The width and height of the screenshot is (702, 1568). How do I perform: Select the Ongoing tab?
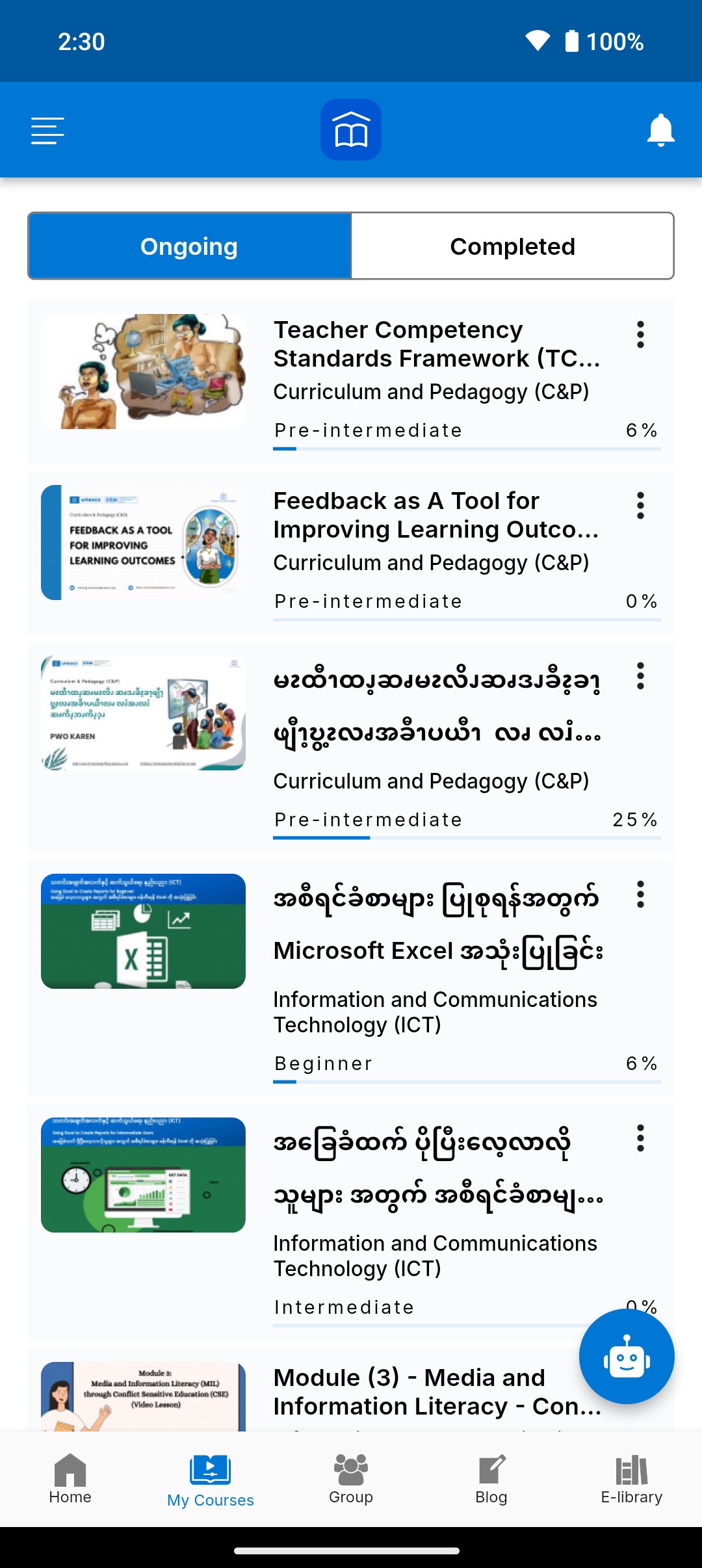(x=188, y=246)
